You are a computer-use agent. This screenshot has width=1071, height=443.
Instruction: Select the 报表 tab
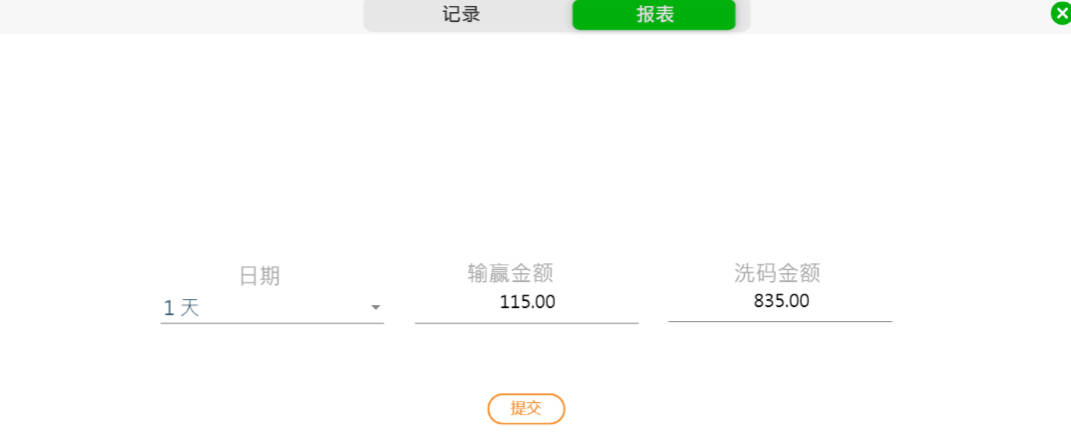click(x=654, y=15)
